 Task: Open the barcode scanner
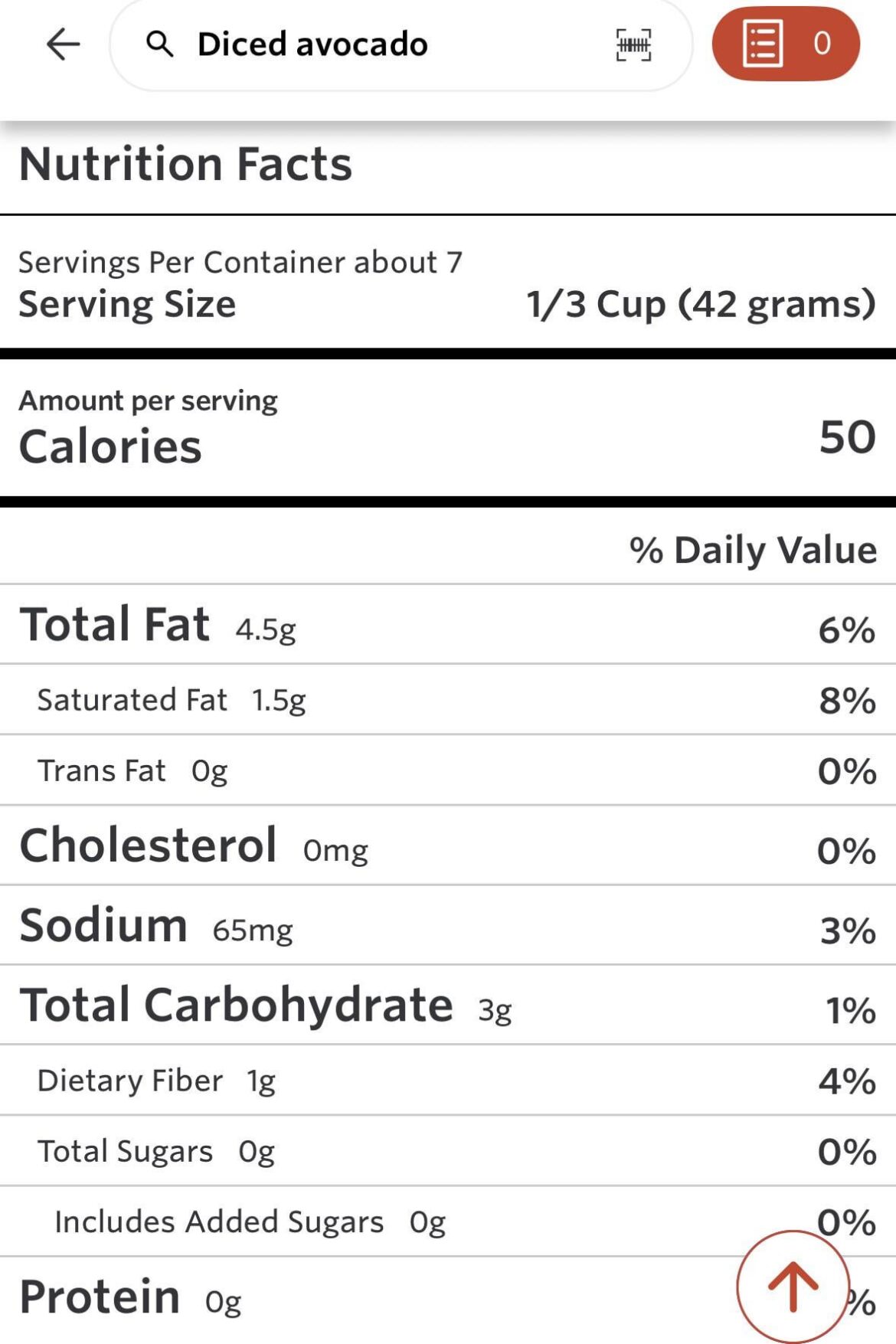[634, 44]
